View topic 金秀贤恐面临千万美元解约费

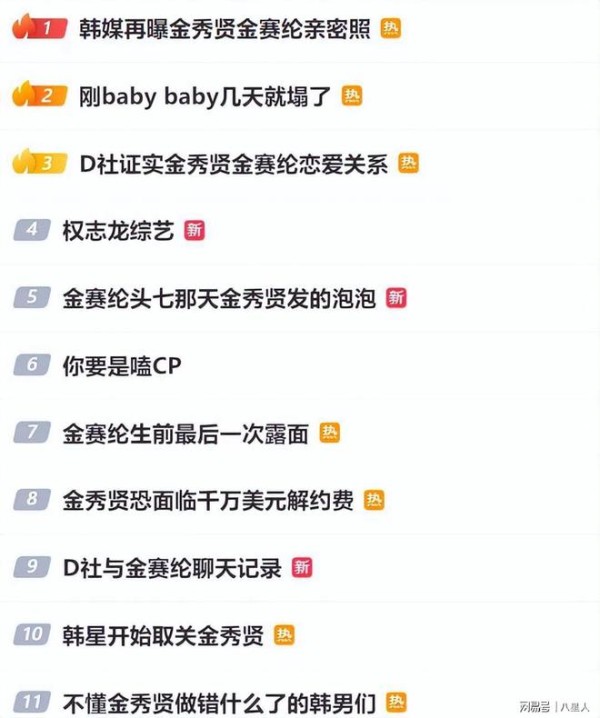coord(207,500)
